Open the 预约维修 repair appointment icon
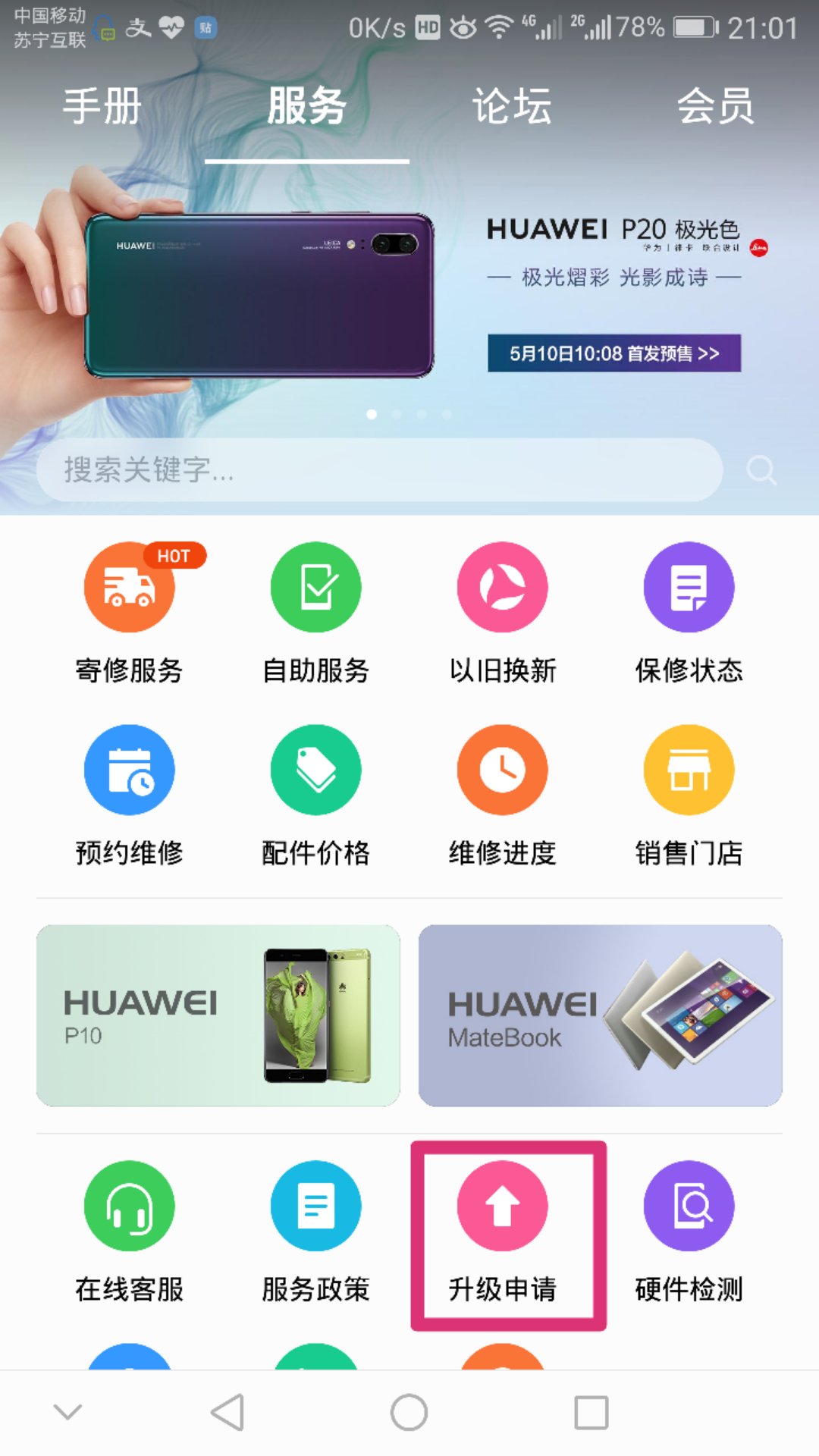Screen dimensions: 819x1456 [x=129, y=769]
